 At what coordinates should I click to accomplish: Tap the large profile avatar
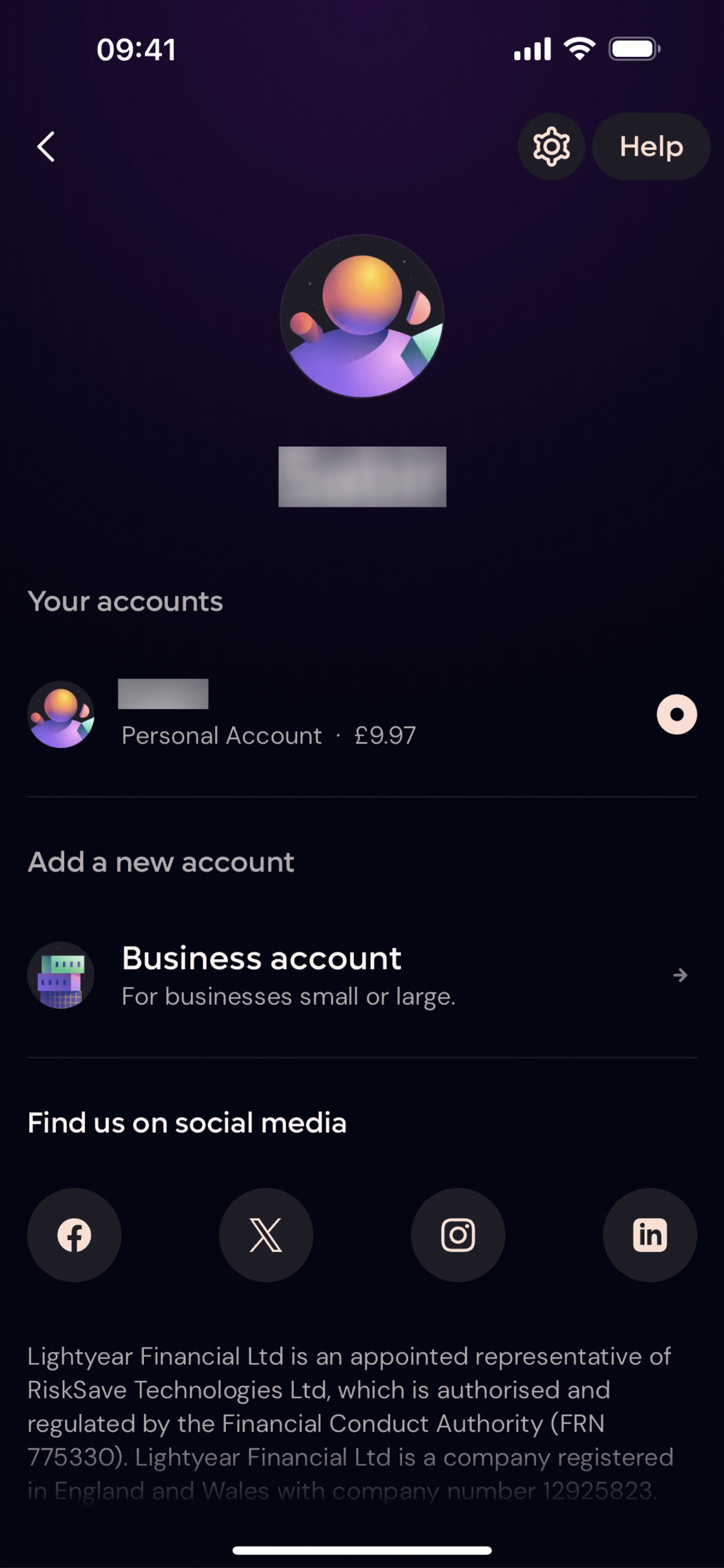pos(362,317)
